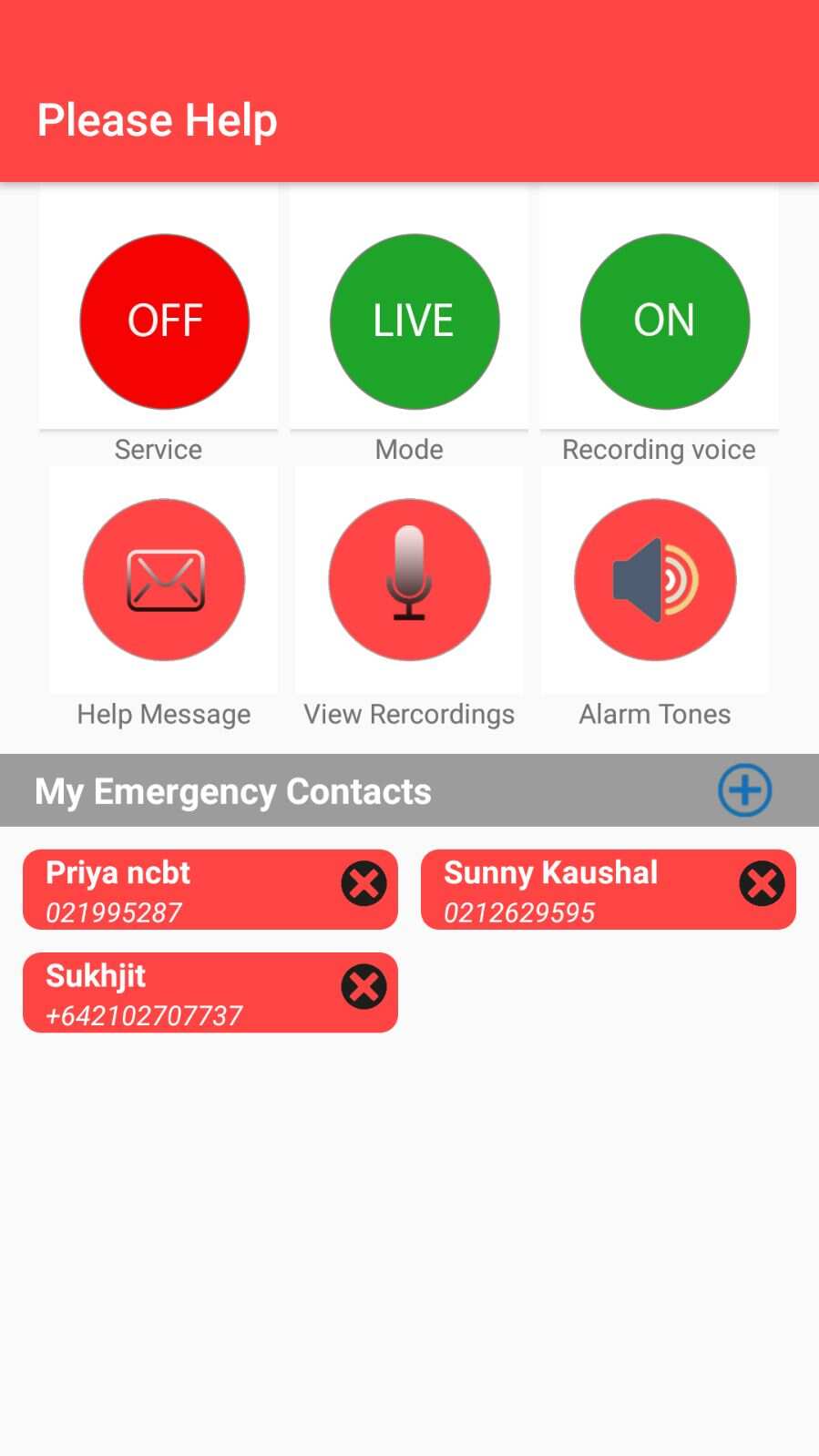Delete Sunny Kaushal contact
Image resolution: width=819 pixels, height=1456 pixels.
(x=762, y=884)
